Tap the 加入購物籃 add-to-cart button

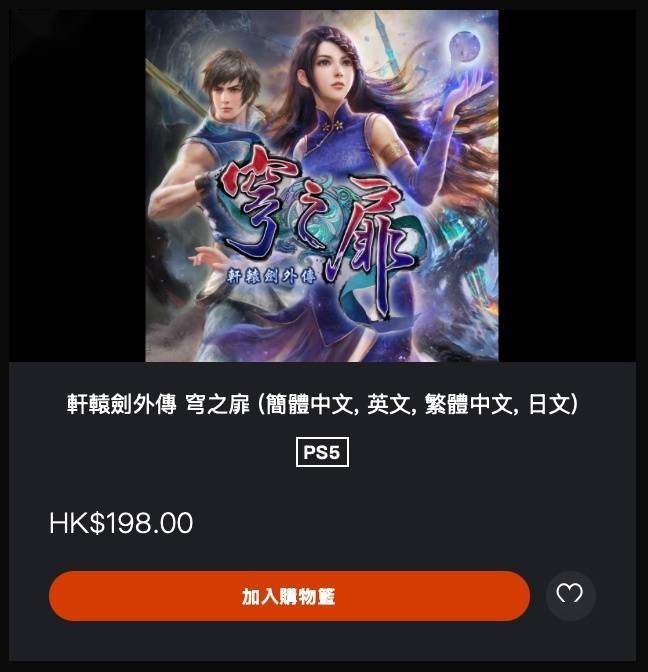pyautogui.click(x=289, y=596)
